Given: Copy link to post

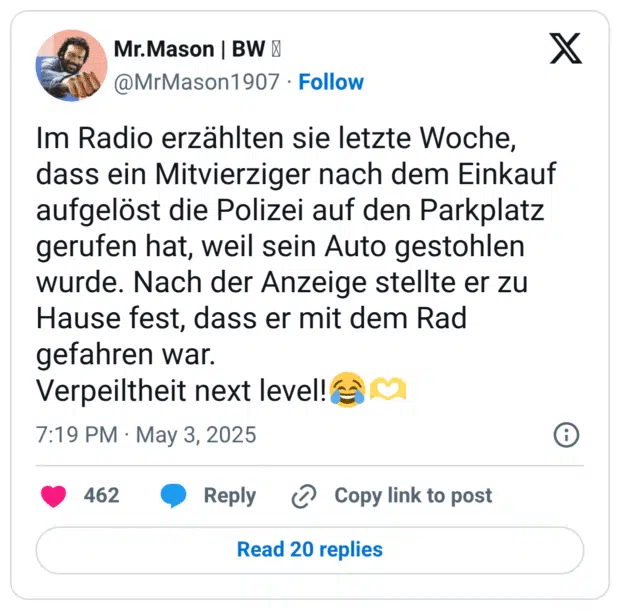Looking at the screenshot, I should [391, 496].
